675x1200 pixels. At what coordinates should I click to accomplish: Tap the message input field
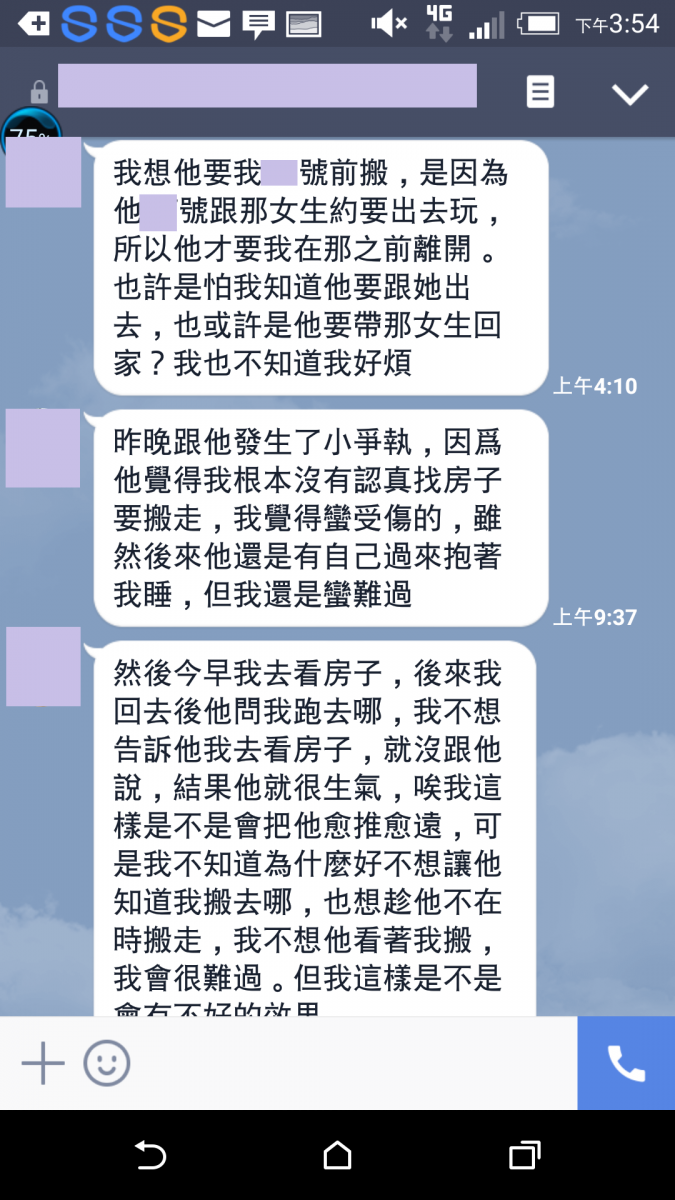(350, 1063)
